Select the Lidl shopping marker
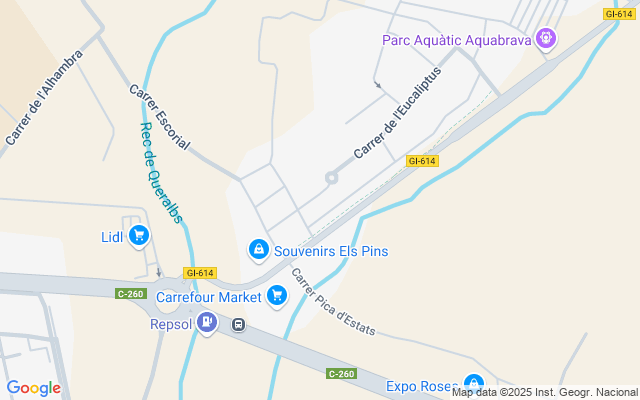Image resolution: width=640 pixels, height=400 pixels. [139, 236]
